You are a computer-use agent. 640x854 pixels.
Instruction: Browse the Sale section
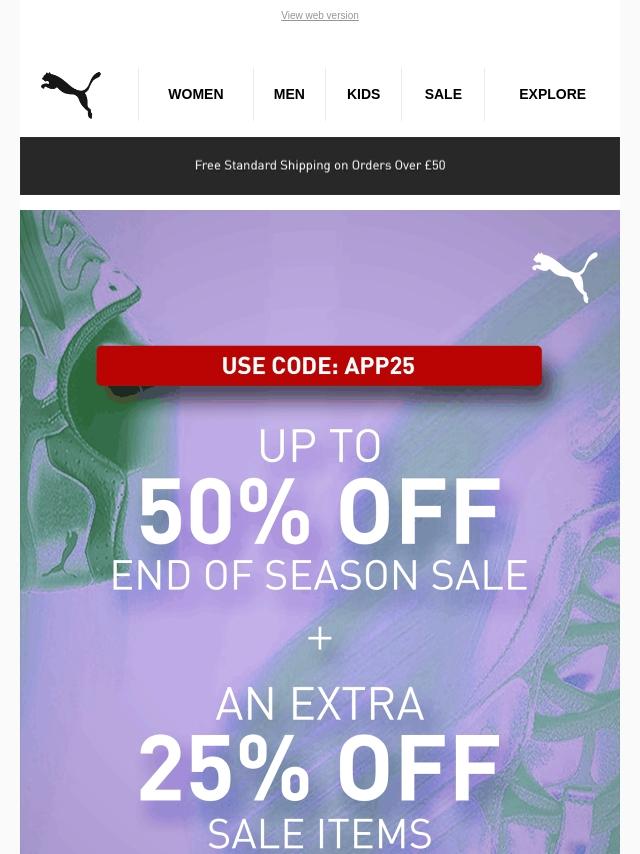click(443, 94)
